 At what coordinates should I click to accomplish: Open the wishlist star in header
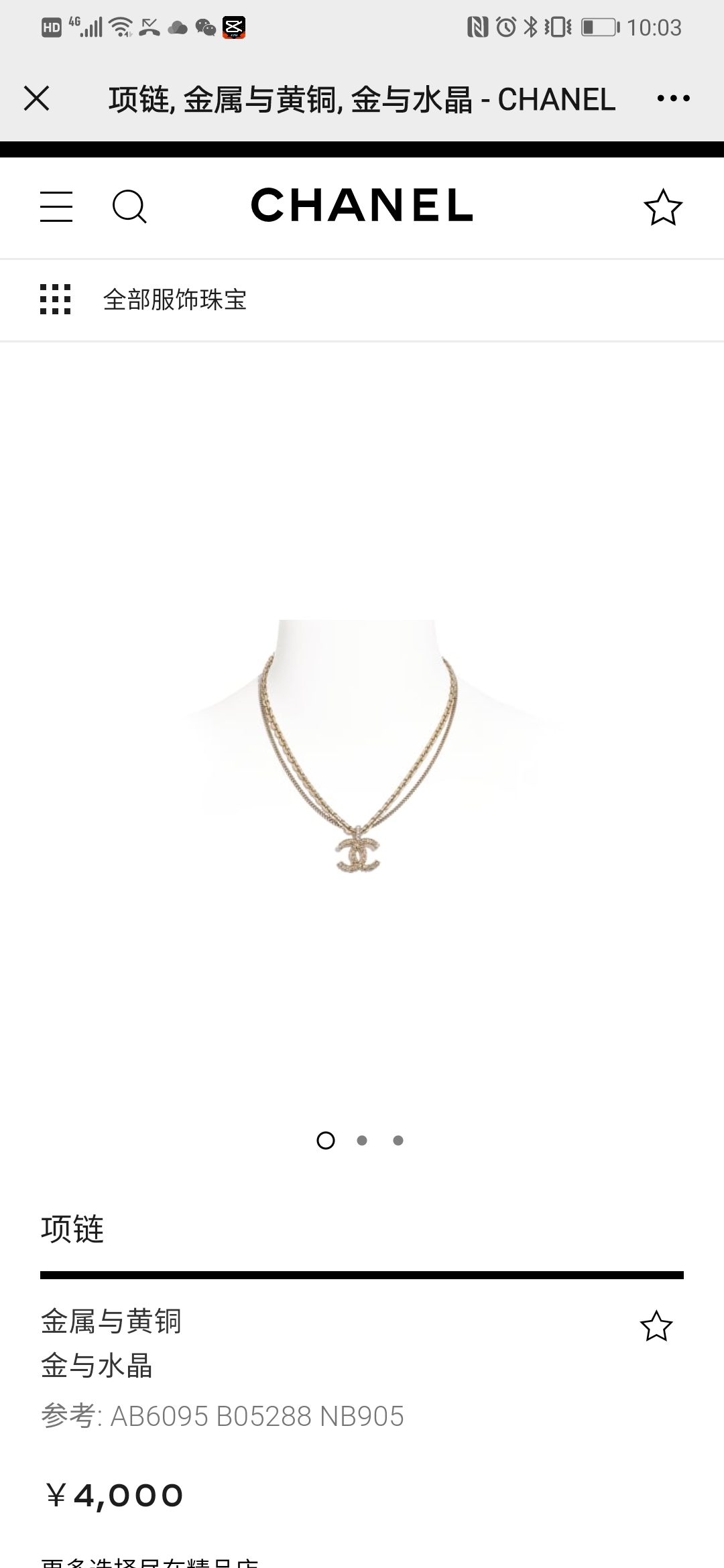tap(662, 207)
